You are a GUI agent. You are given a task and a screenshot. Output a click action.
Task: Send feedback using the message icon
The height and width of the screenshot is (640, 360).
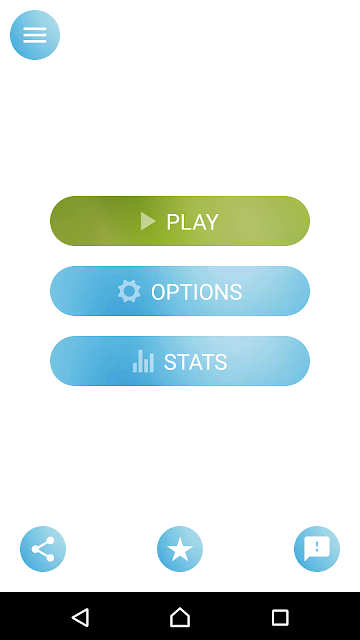317,549
